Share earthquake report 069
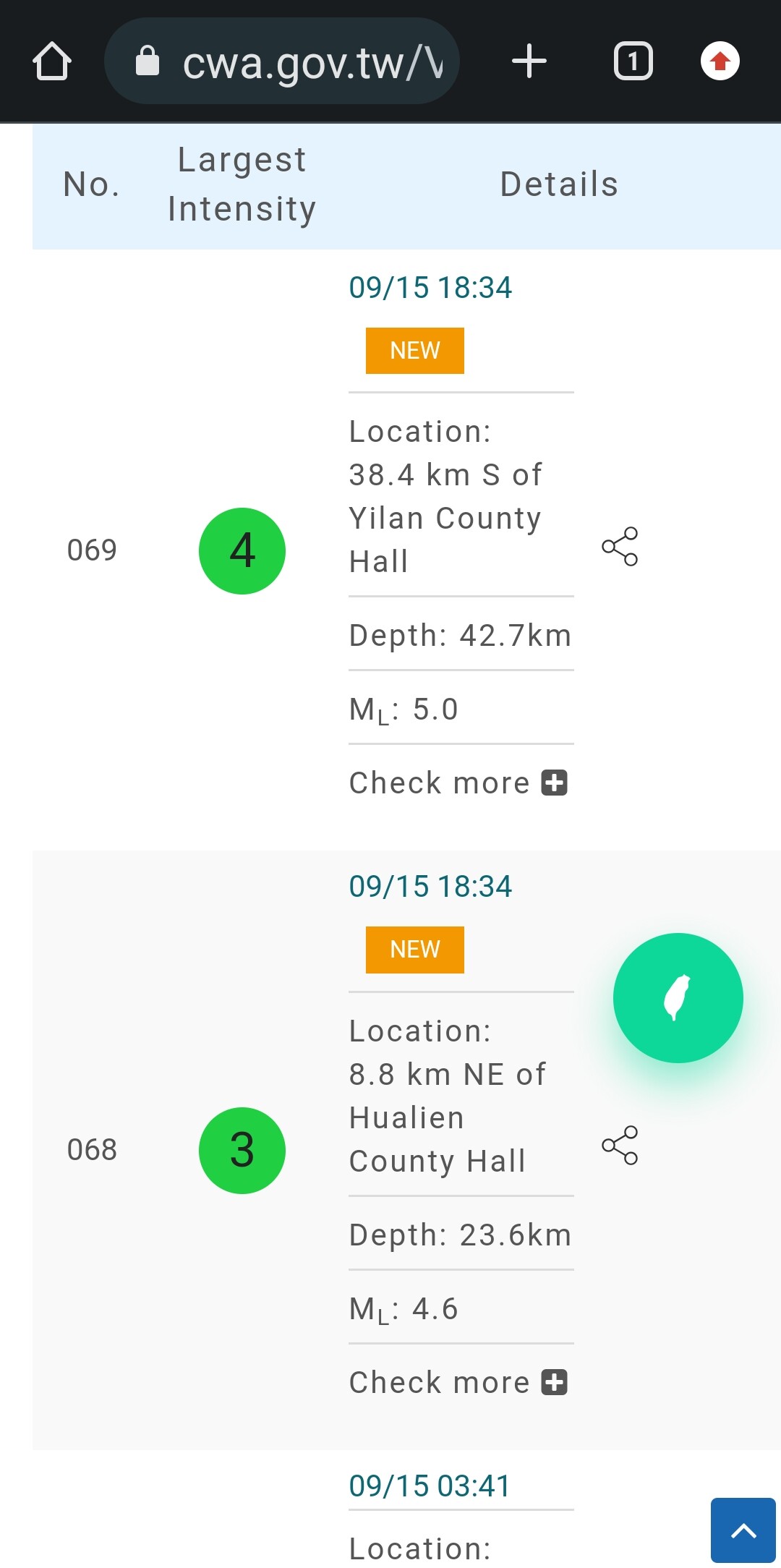Image resolution: width=781 pixels, height=1568 pixels. [620, 547]
